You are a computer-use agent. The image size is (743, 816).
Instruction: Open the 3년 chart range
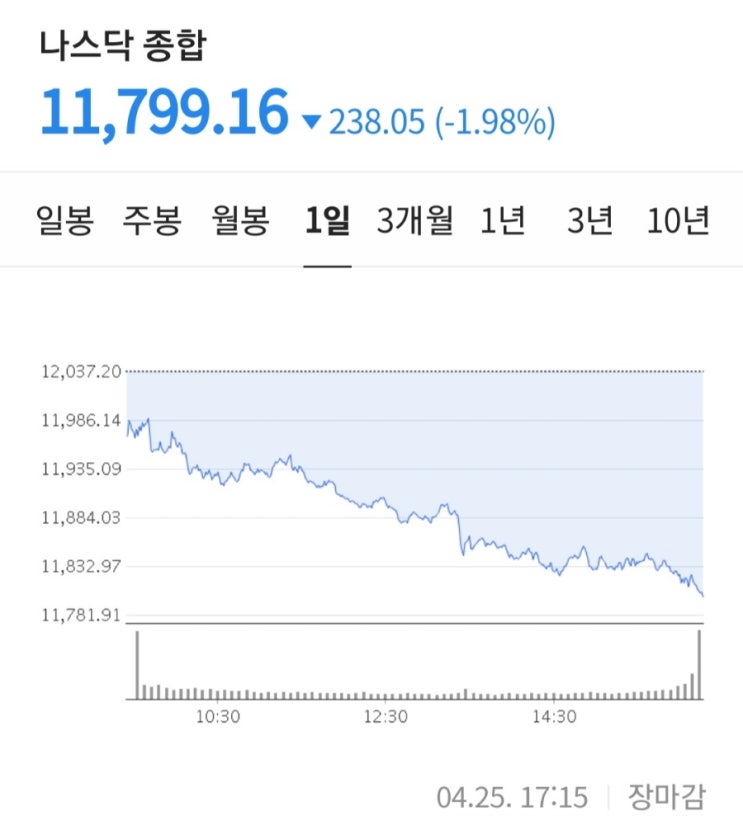click(x=589, y=220)
